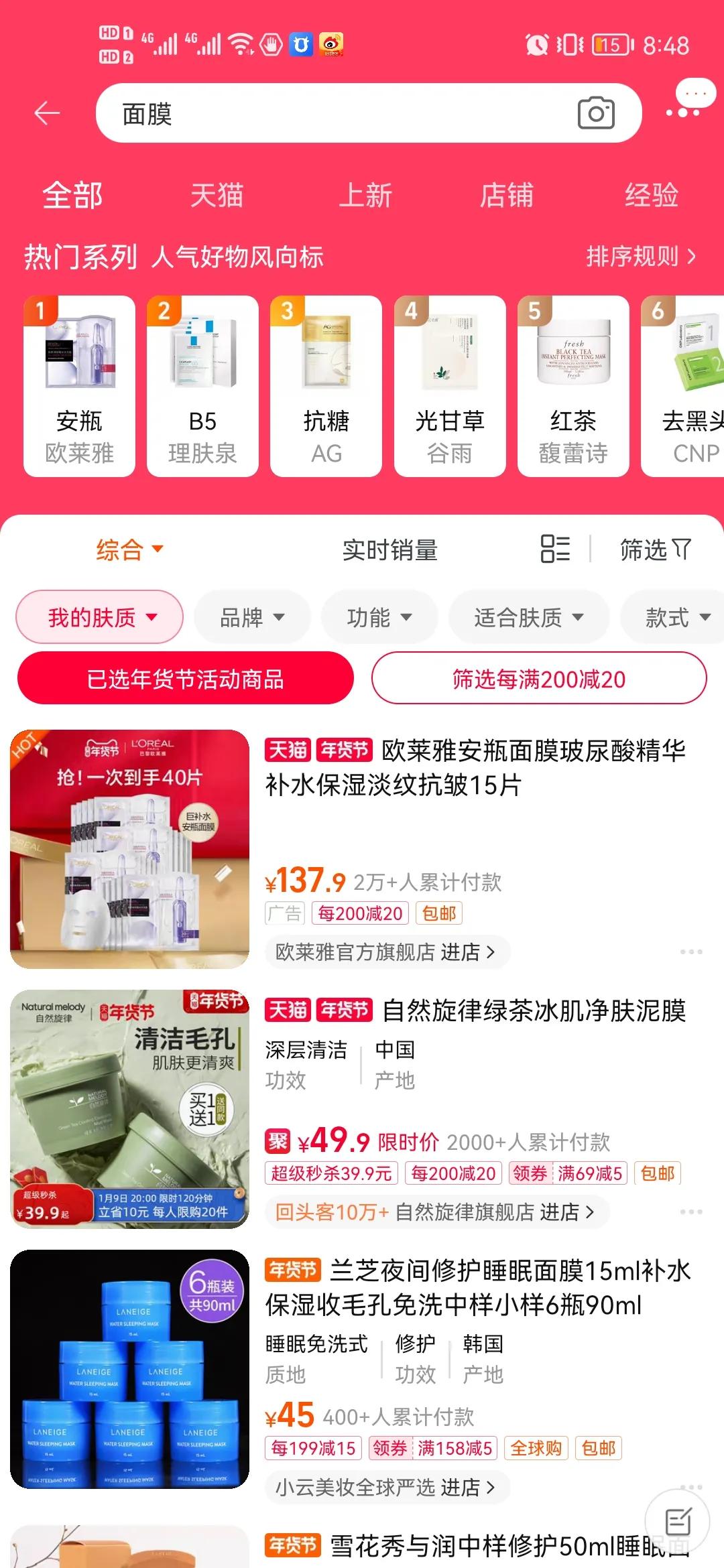Enter 欧莱雅官方旗舰店 store
Screen dimensions: 724x1568
pos(385,952)
